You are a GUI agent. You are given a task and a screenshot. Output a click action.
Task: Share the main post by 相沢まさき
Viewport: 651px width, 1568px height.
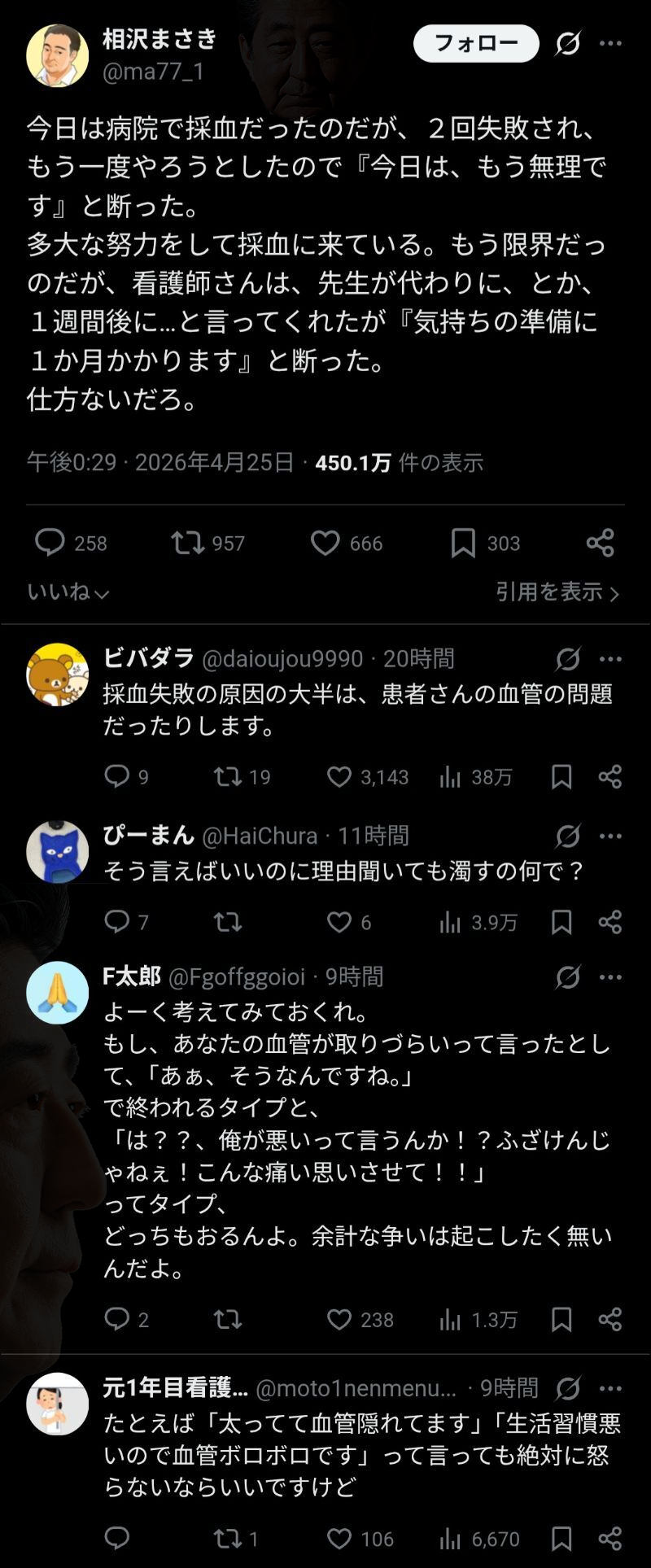600,543
